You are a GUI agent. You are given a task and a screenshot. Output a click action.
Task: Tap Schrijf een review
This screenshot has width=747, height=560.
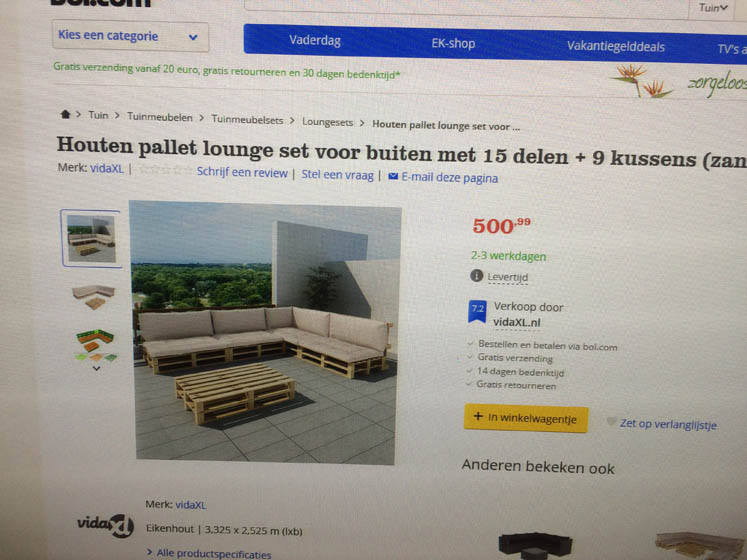pos(242,172)
